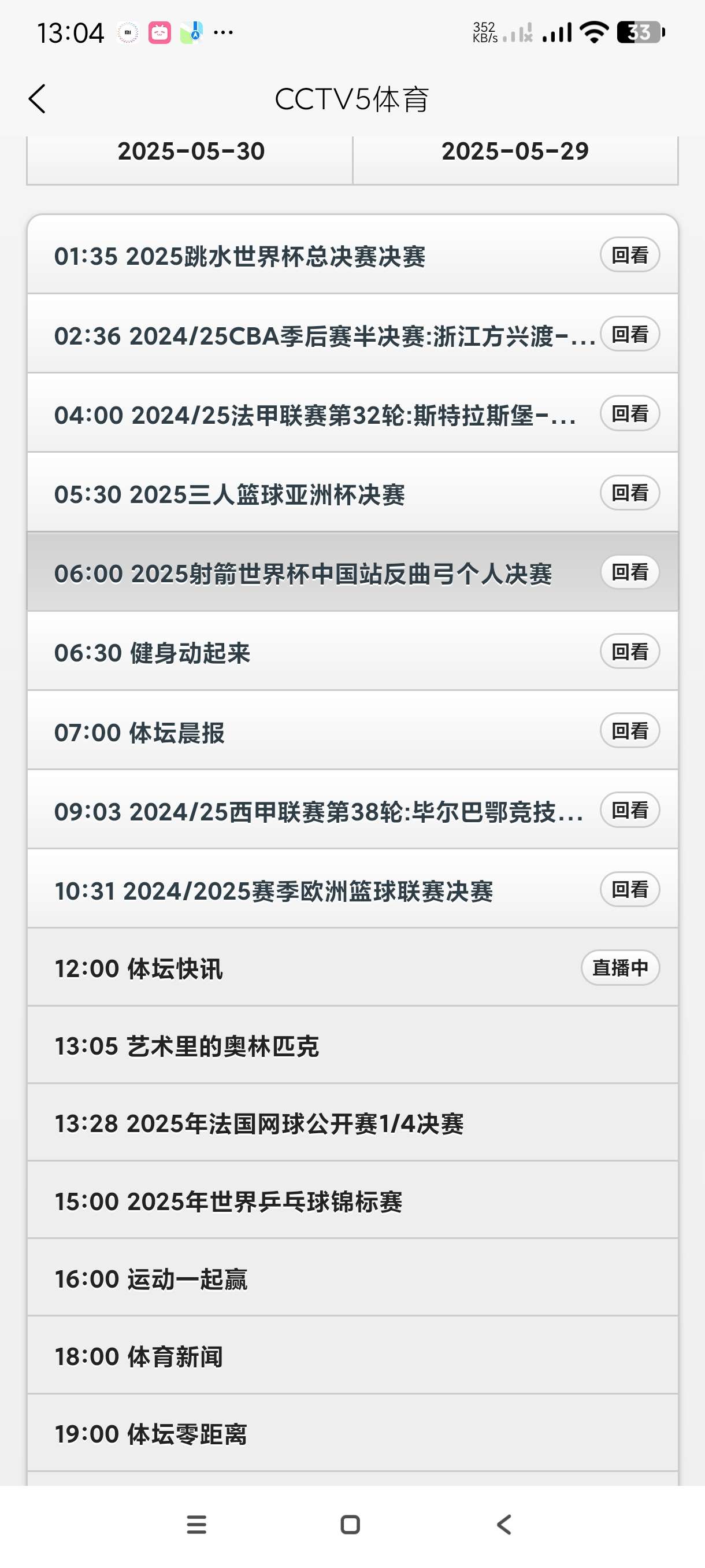Open the live 直播中 broadcast of 体坛快讯
Screen dimensions: 705x1568
tap(620, 968)
